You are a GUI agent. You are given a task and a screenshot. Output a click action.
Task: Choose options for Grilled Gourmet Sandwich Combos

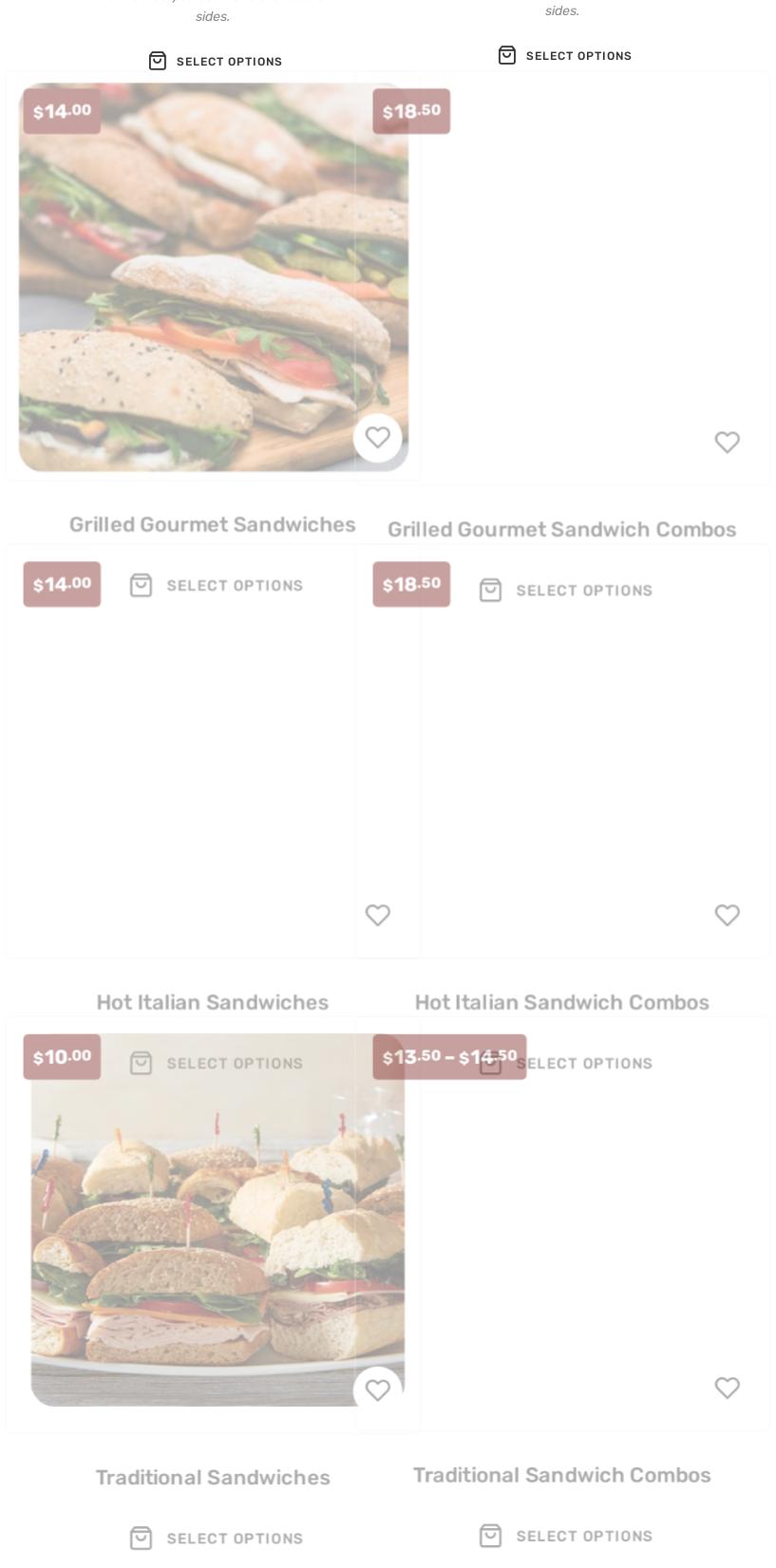click(x=566, y=591)
